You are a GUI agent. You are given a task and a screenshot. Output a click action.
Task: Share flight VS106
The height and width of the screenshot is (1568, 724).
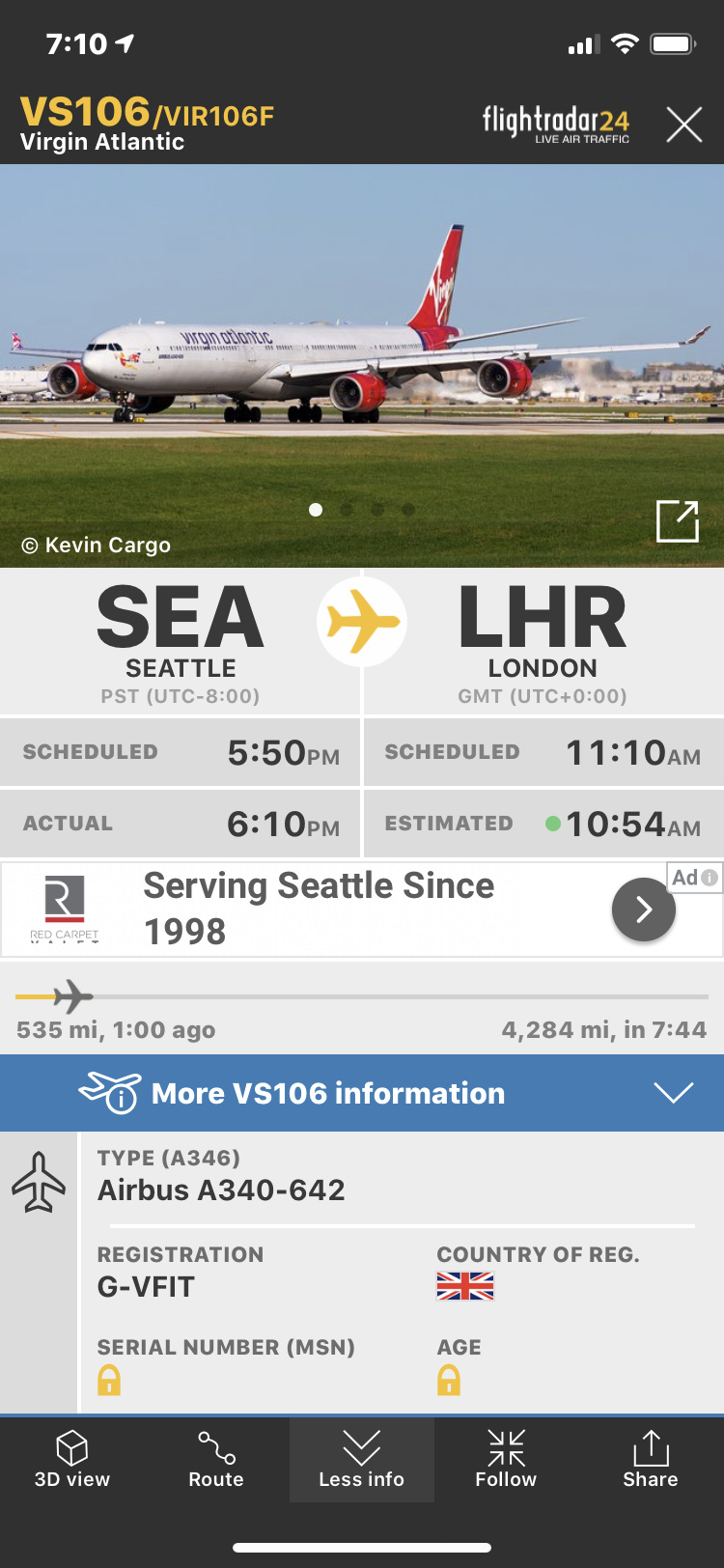[x=651, y=1459]
